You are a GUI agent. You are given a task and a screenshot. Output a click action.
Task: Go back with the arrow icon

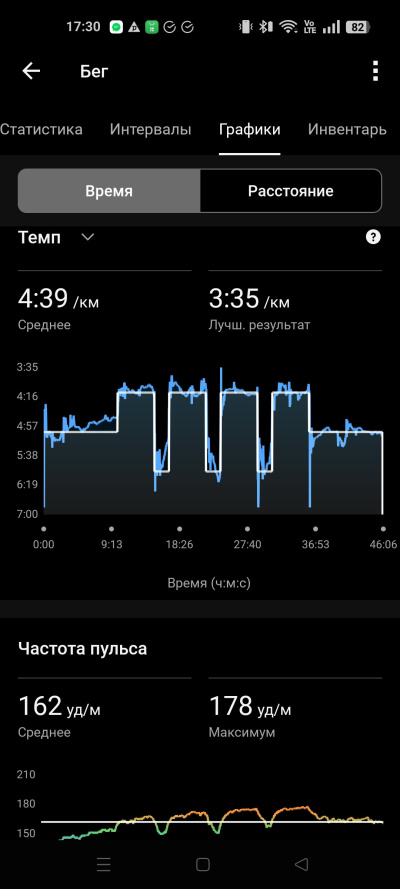tap(31, 71)
